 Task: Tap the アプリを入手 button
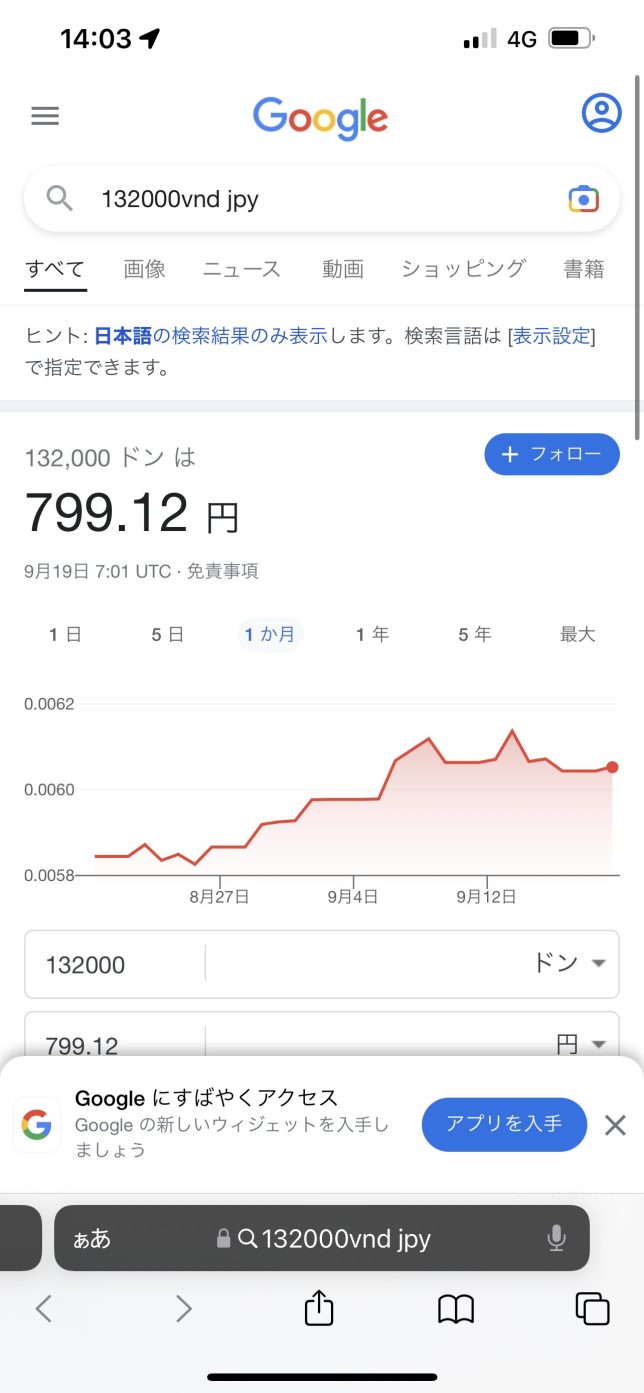point(503,1123)
